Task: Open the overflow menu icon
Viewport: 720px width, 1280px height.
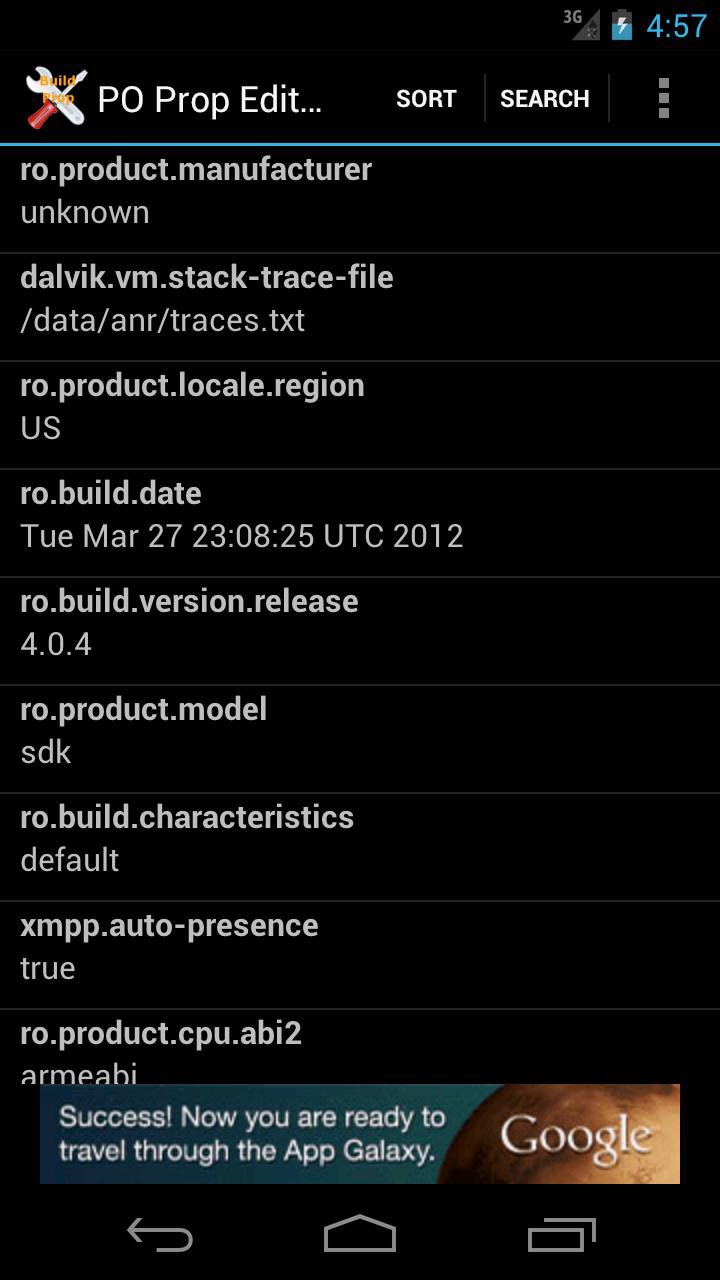Action: coord(663,98)
